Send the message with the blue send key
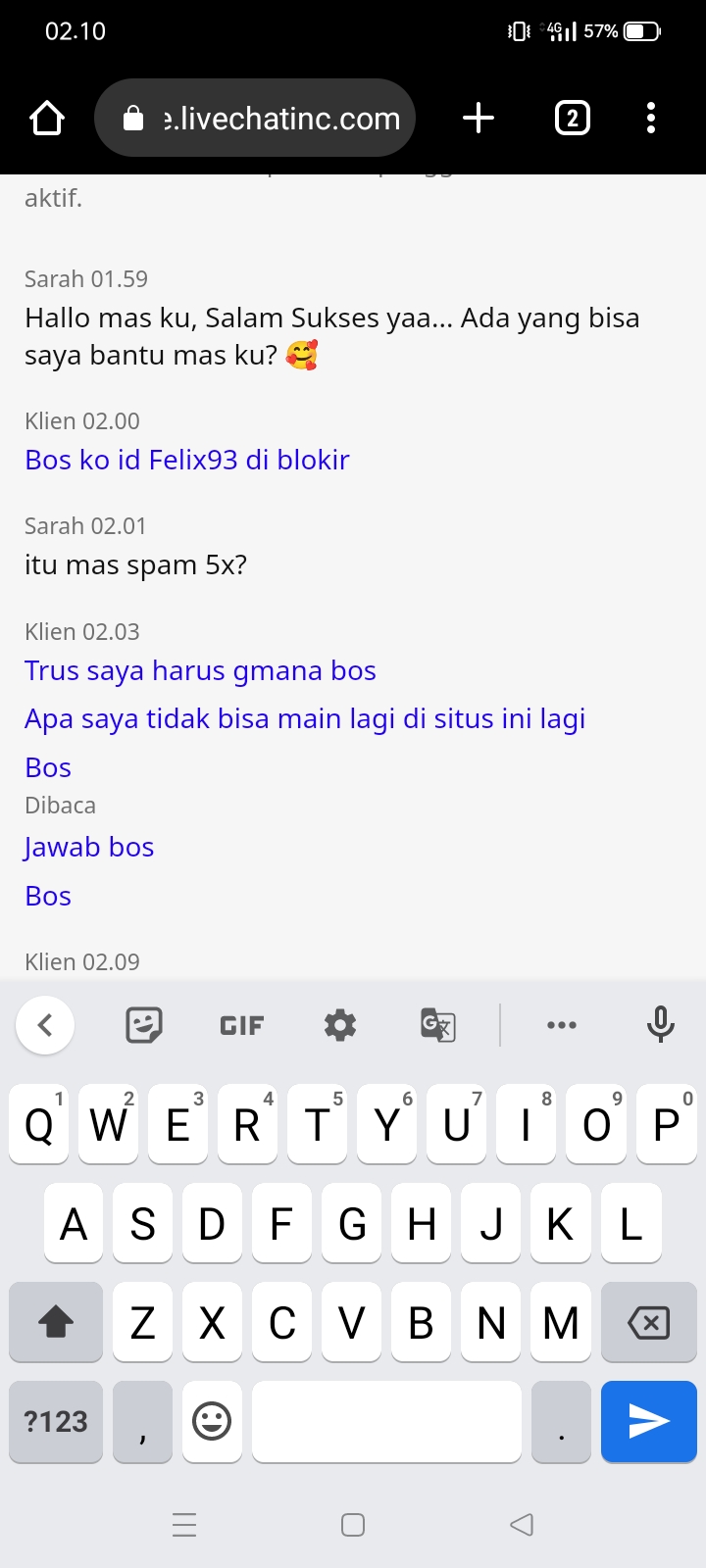Viewport: 706px width, 1568px height. tap(648, 1421)
